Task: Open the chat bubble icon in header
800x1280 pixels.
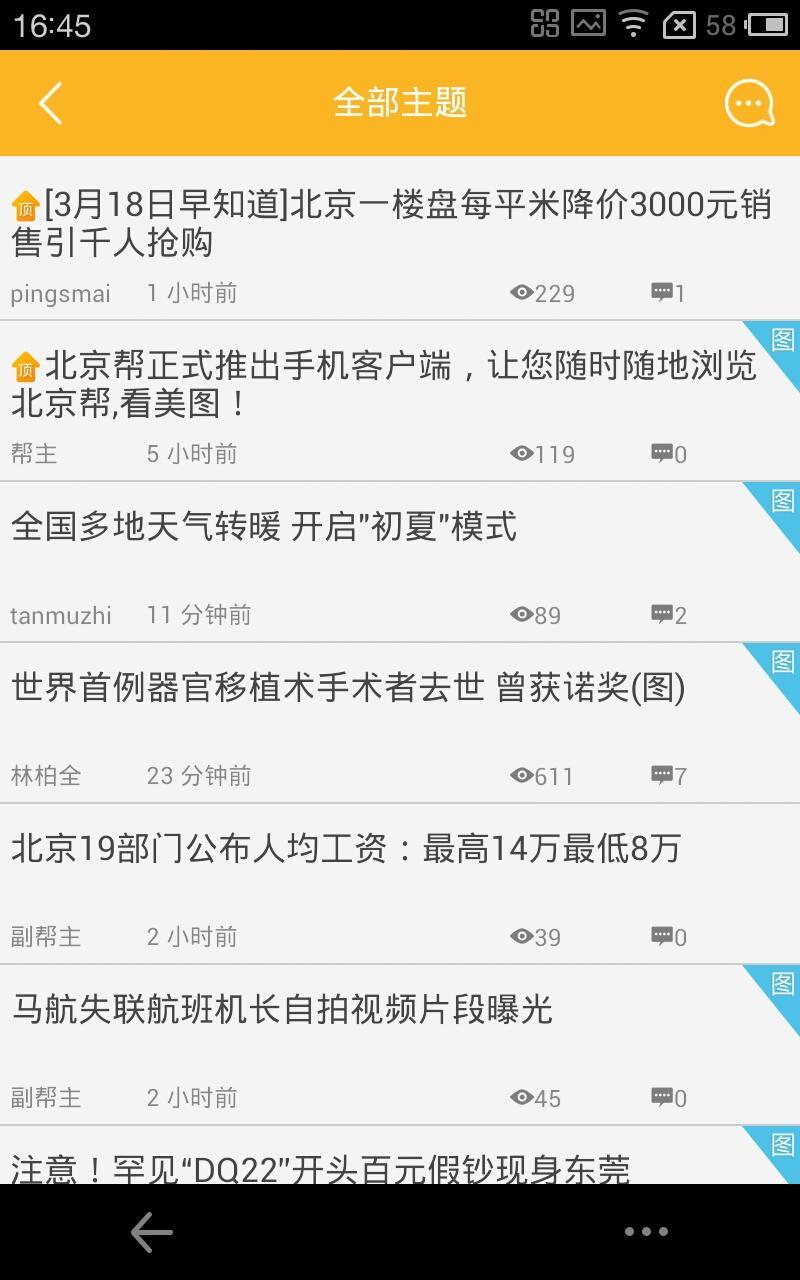Action: tap(749, 103)
